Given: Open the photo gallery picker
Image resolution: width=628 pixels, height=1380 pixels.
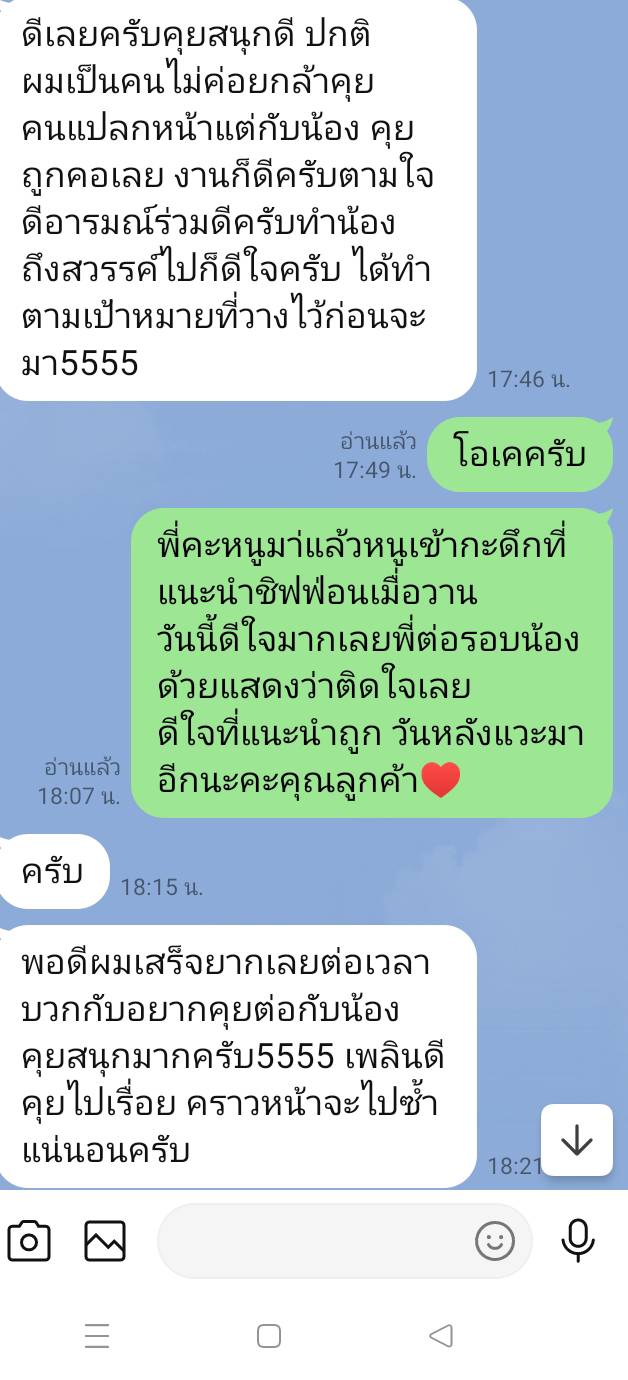Looking at the screenshot, I should click(105, 1241).
